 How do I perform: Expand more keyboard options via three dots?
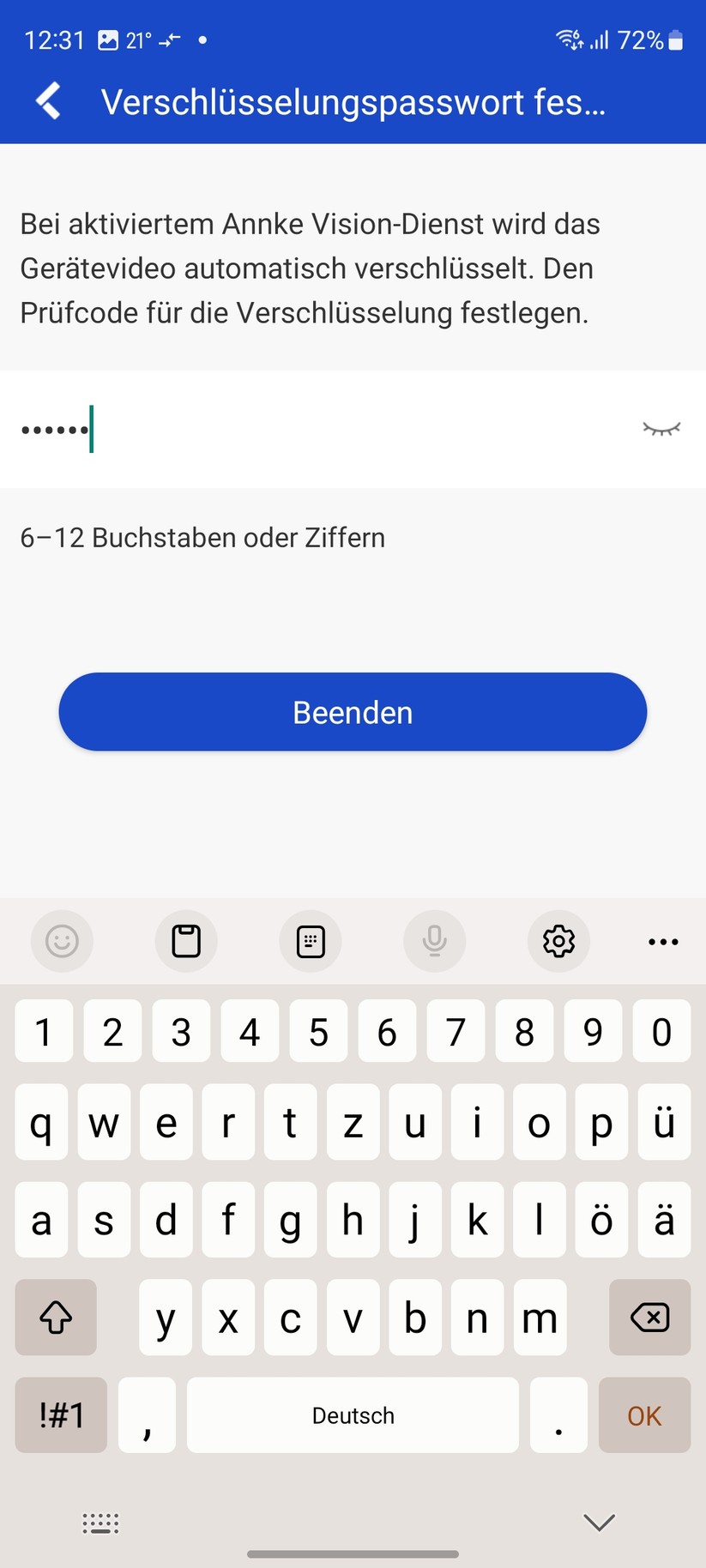662,941
